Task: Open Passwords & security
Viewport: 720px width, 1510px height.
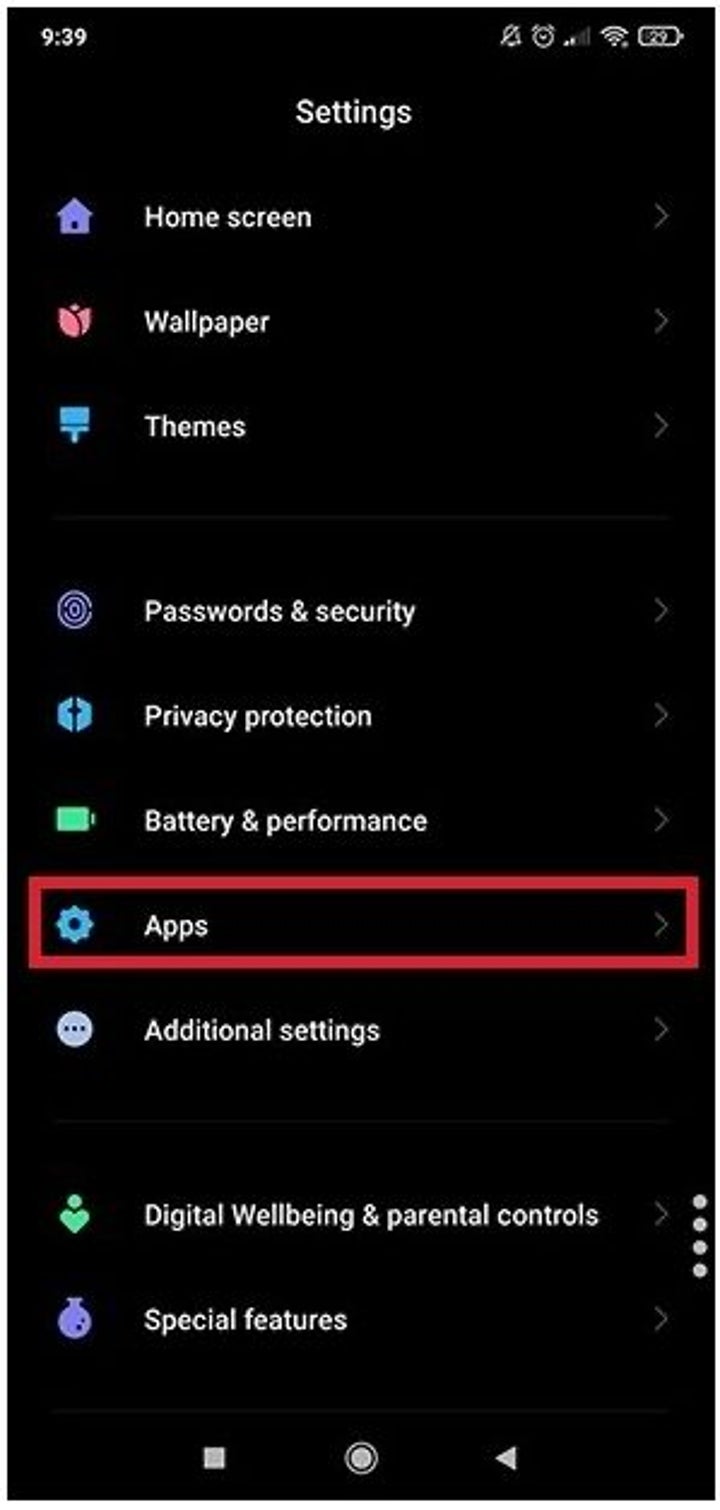Action: [360, 611]
